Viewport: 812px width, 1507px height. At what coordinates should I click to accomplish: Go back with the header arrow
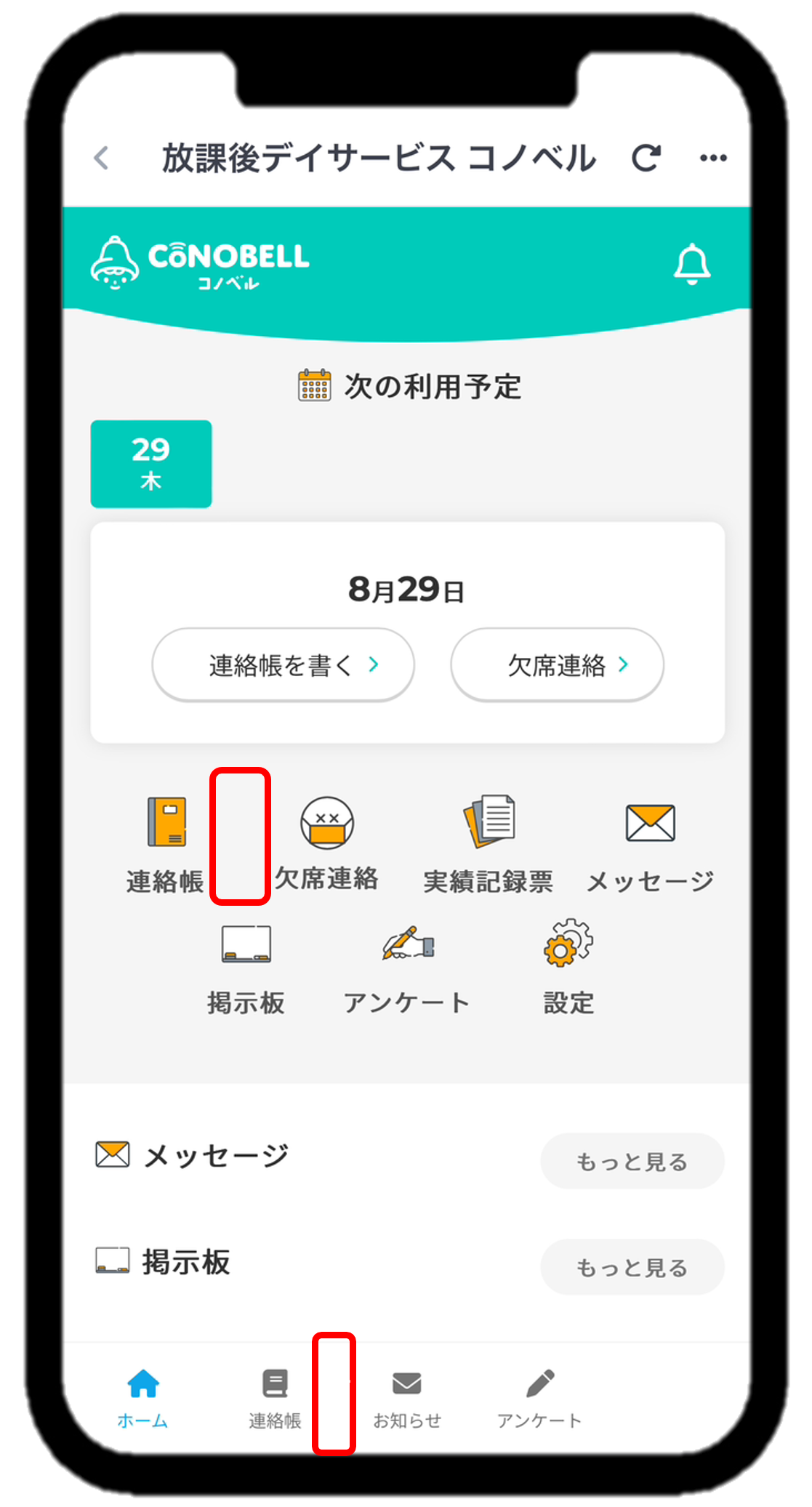click(x=102, y=158)
